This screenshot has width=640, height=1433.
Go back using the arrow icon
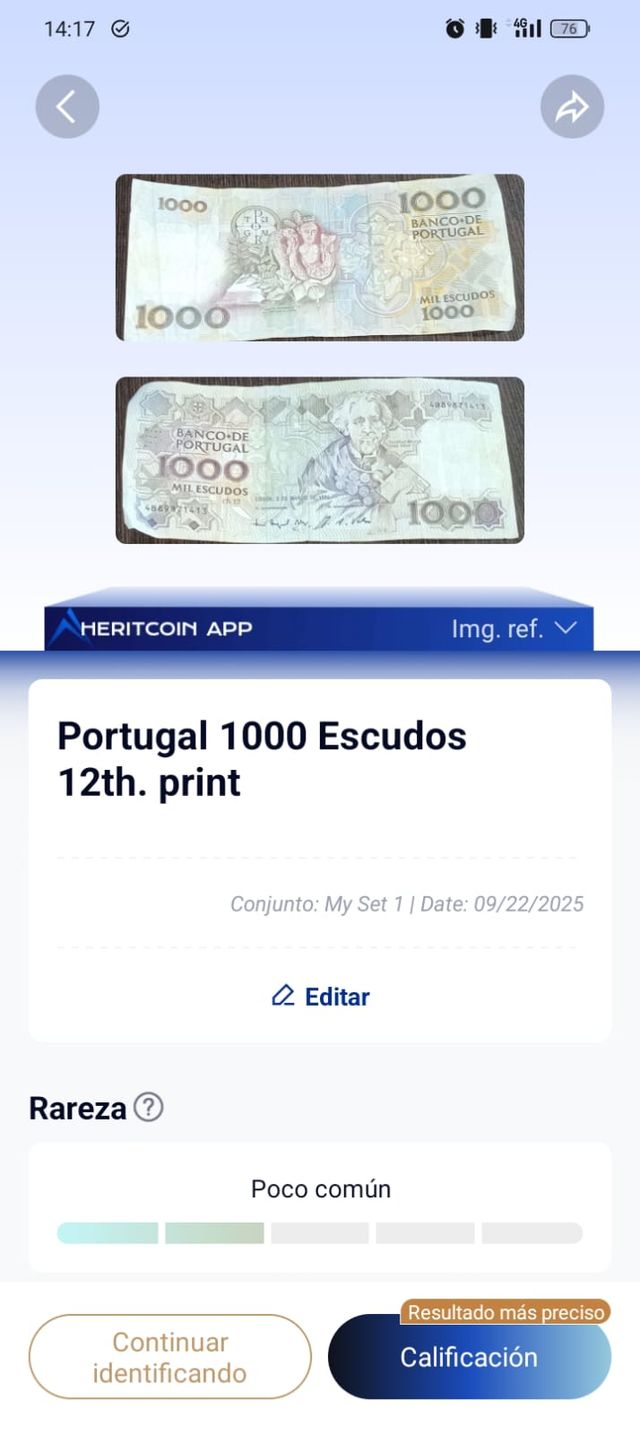67,106
